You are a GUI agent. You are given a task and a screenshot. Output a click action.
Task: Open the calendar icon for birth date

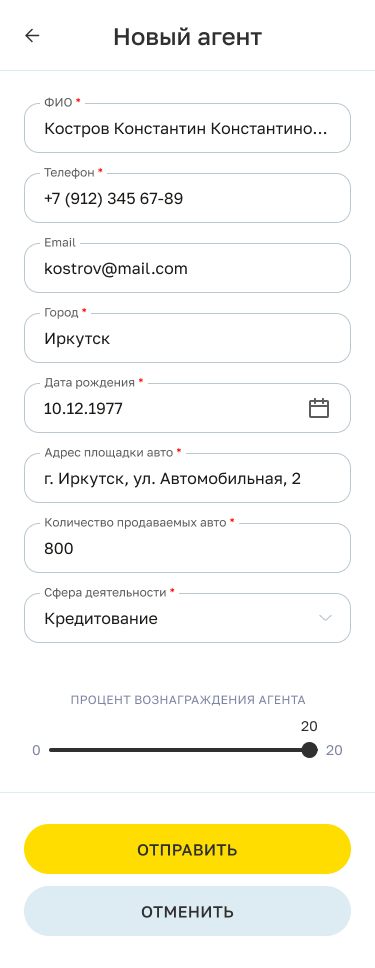pyautogui.click(x=319, y=408)
